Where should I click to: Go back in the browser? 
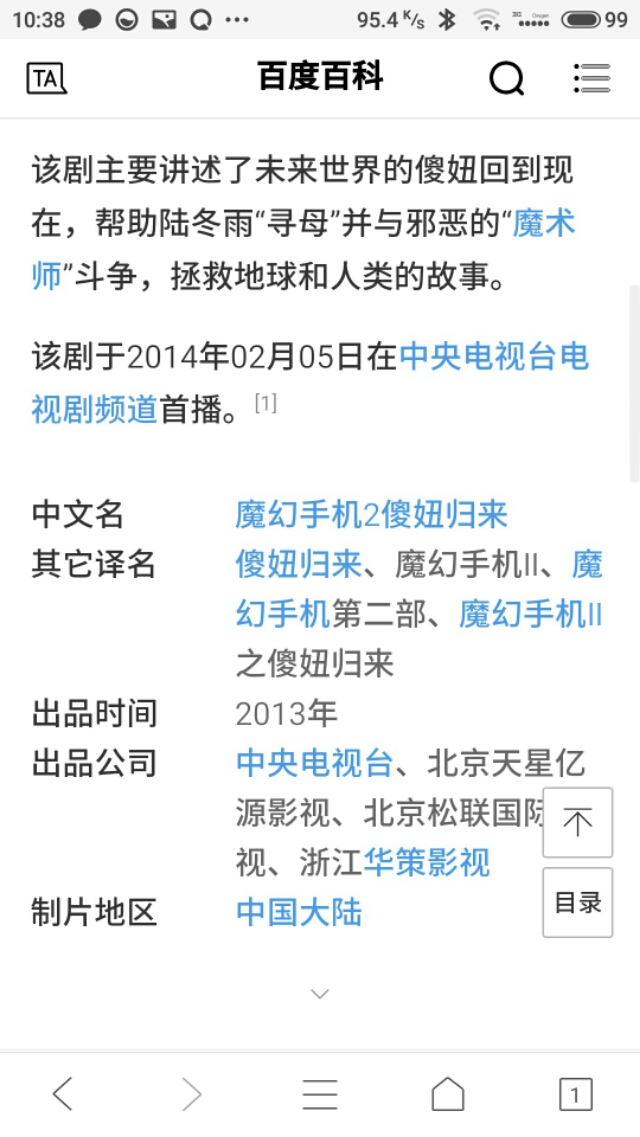[63, 1094]
